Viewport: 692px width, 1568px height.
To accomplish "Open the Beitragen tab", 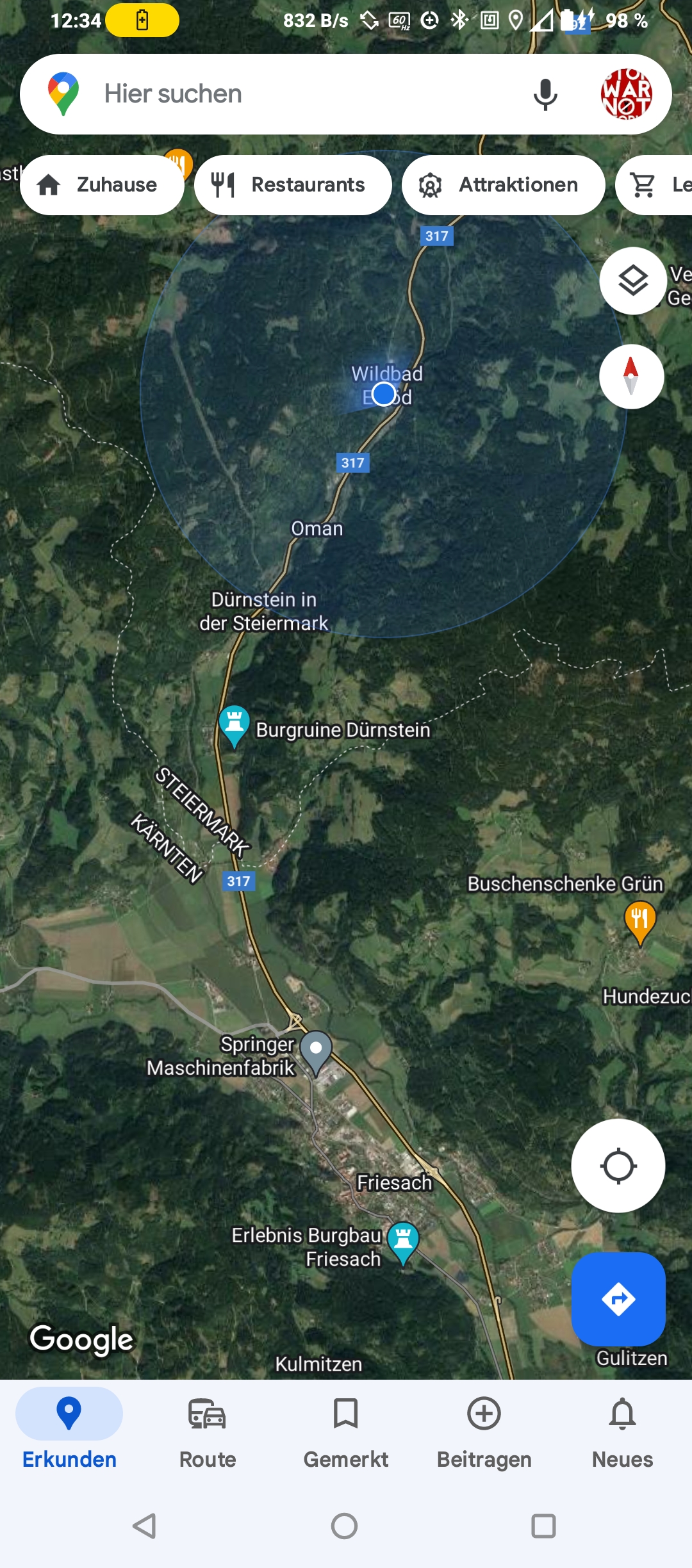I will [484, 1433].
